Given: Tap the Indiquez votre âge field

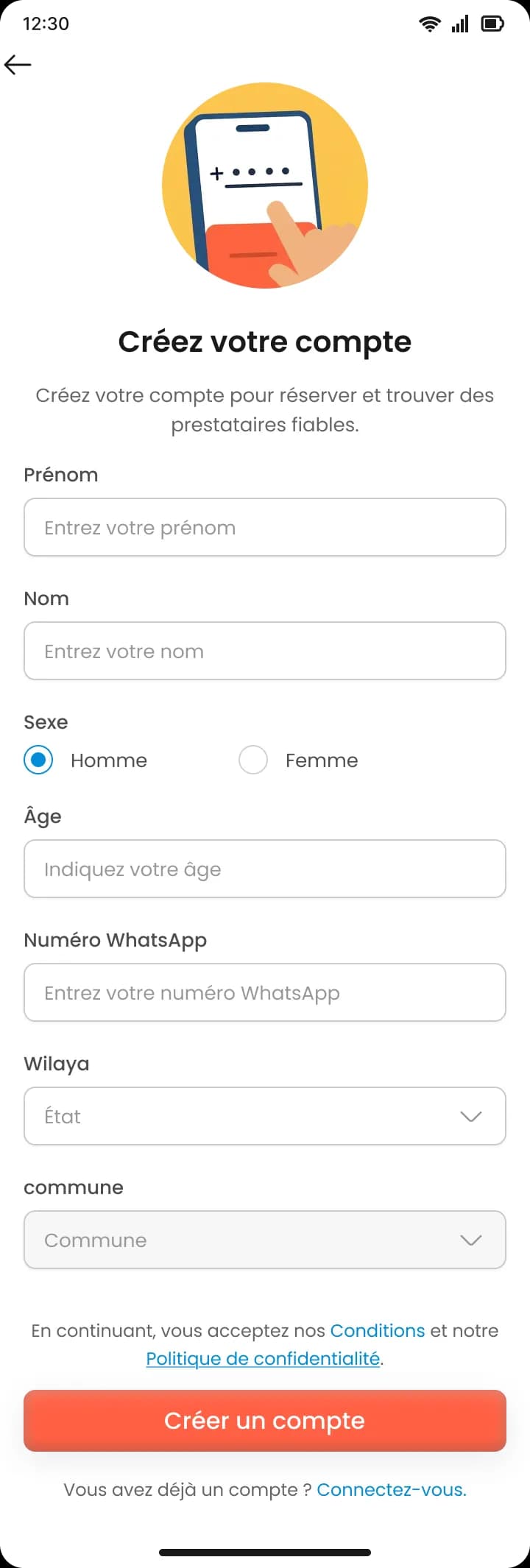Looking at the screenshot, I should [265, 869].
